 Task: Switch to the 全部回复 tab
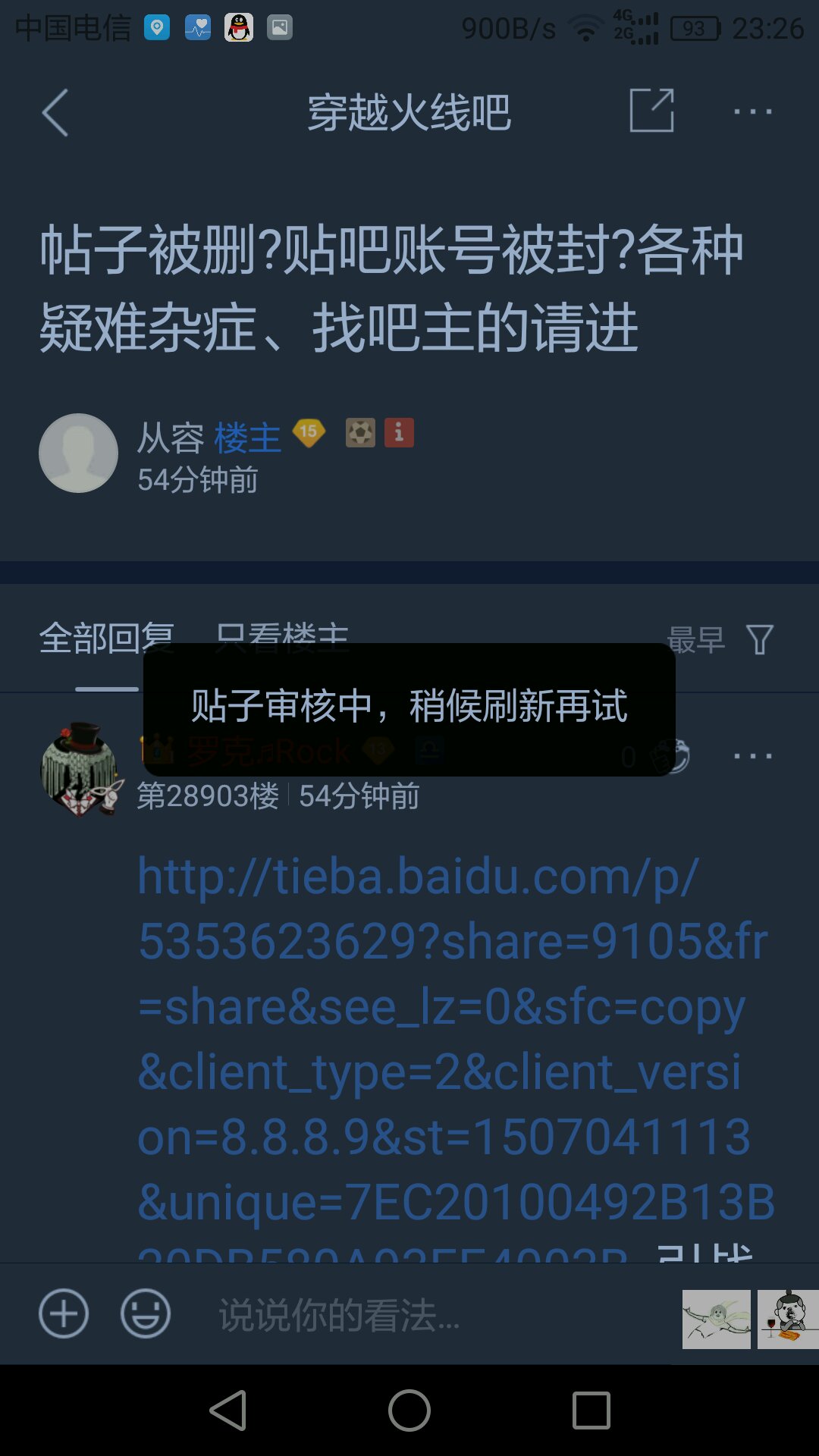[107, 639]
